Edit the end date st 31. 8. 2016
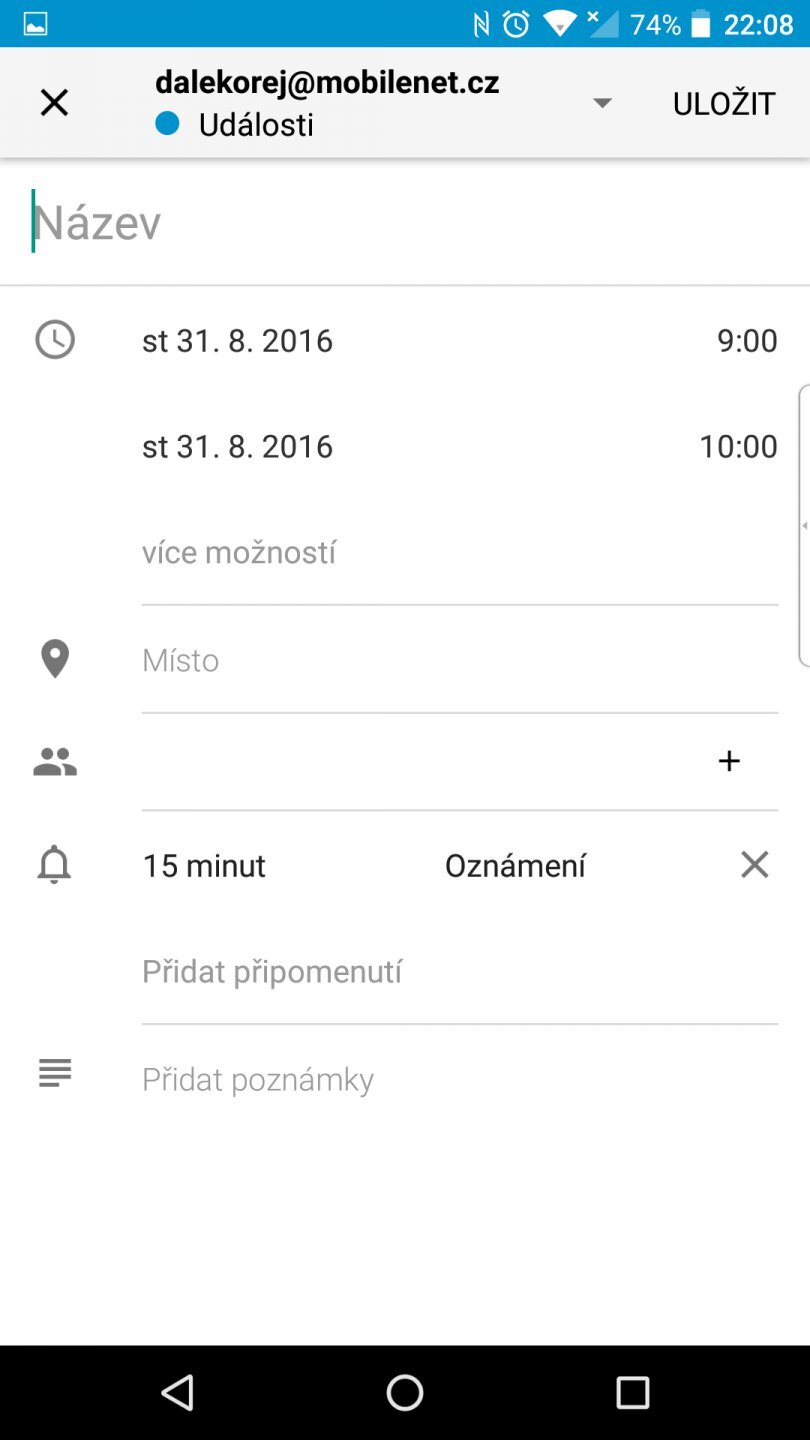 tap(237, 446)
